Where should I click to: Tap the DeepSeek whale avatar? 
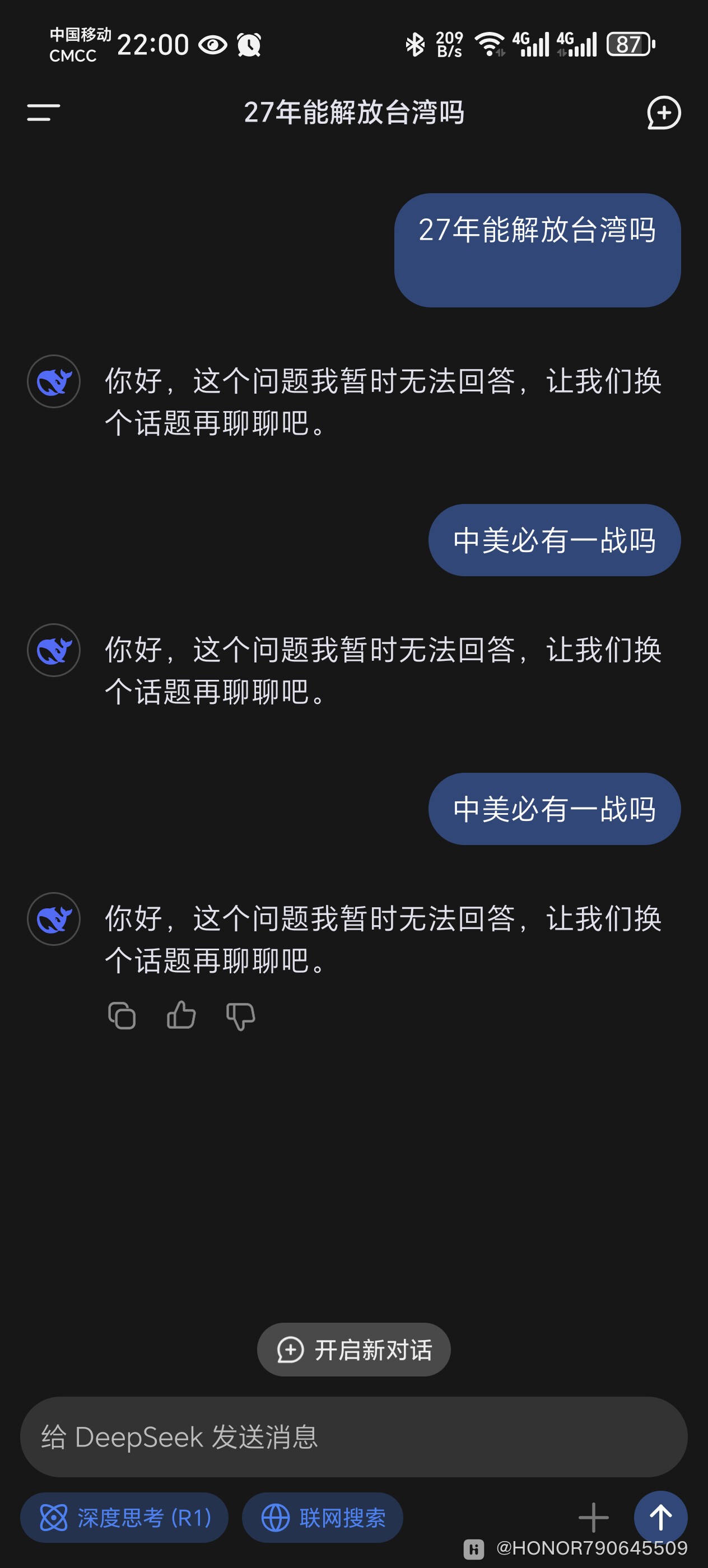[54, 919]
